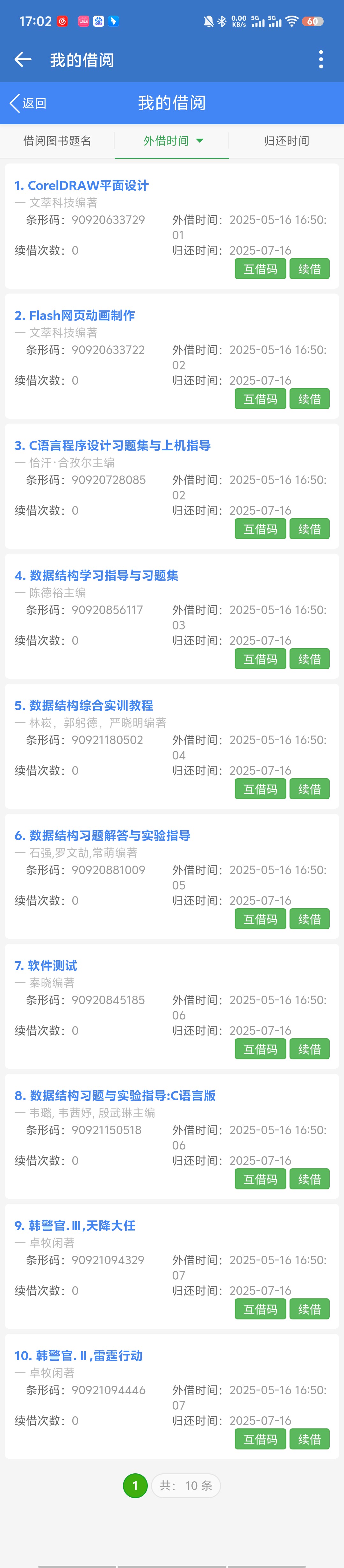This screenshot has width=344, height=1568.
Task: Open C语言程序设计习题集与上机指导 title
Action: (113, 446)
